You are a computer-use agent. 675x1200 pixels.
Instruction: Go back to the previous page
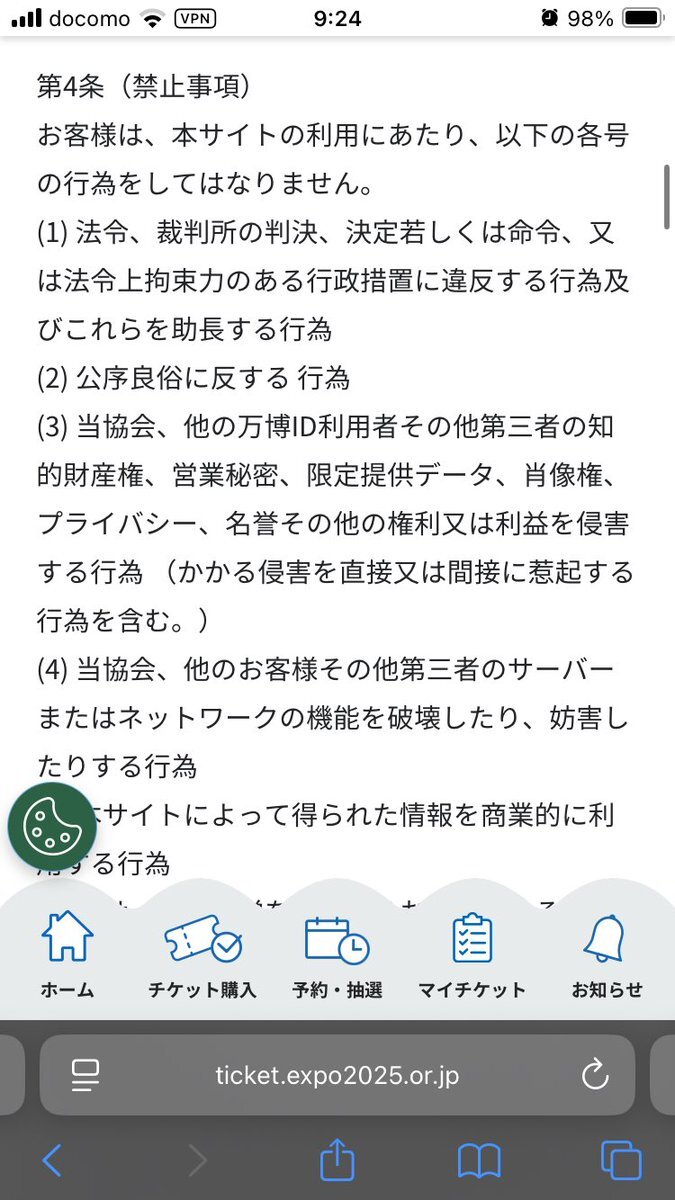click(x=52, y=1161)
